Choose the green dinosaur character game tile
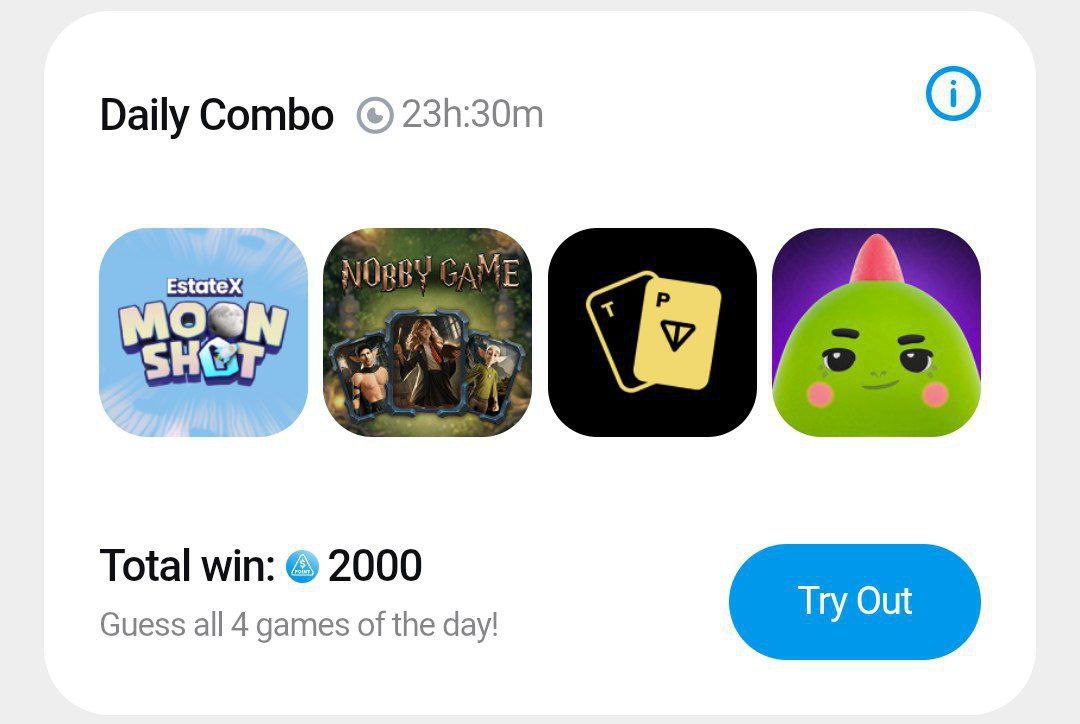Viewport: 1080px width, 724px height. [876, 332]
